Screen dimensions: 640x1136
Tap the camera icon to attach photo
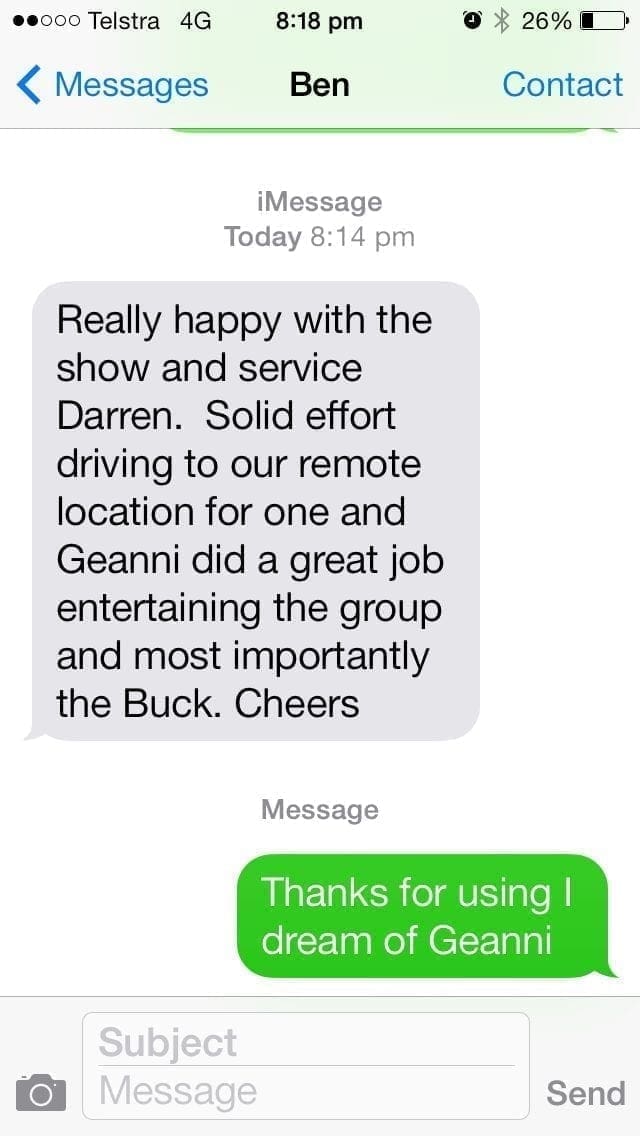pyautogui.click(x=41, y=1093)
